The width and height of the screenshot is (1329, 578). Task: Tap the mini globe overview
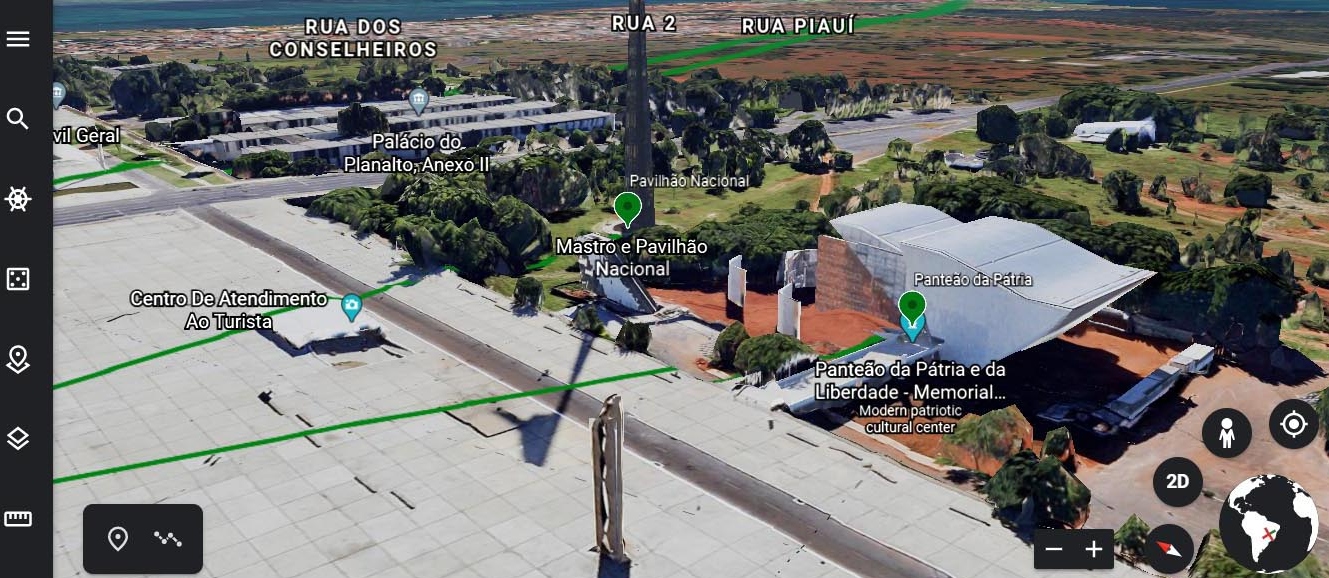pos(1269,524)
